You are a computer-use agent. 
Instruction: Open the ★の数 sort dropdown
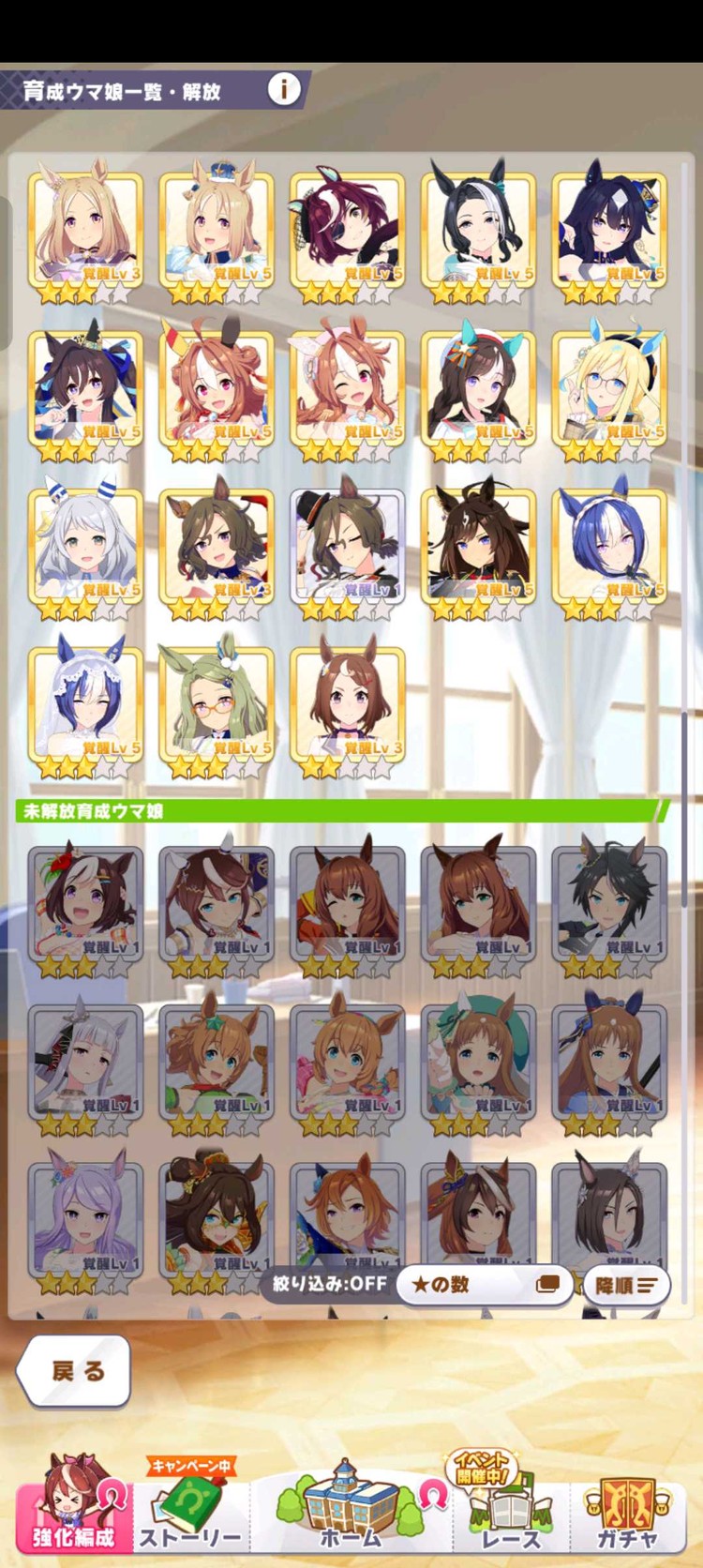tap(484, 1284)
